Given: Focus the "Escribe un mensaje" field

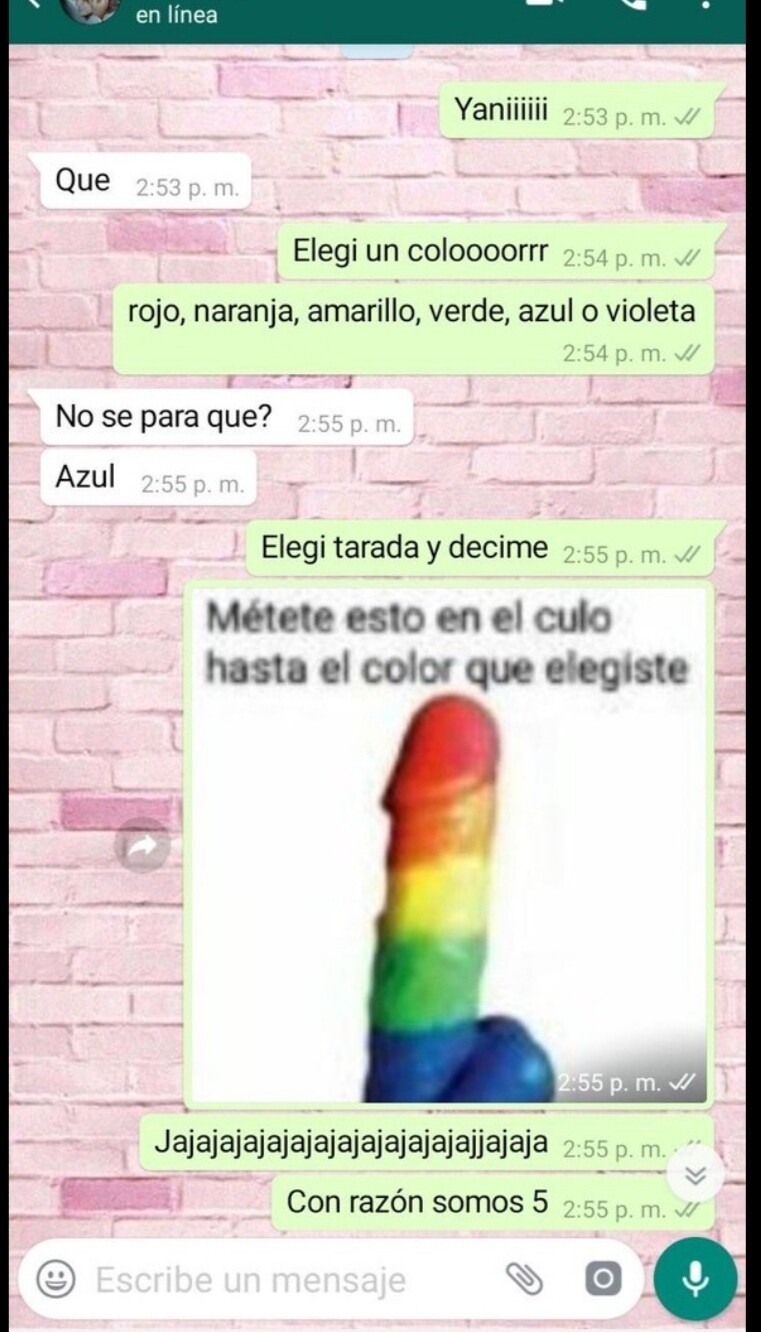Looking at the screenshot, I should (x=280, y=1279).
